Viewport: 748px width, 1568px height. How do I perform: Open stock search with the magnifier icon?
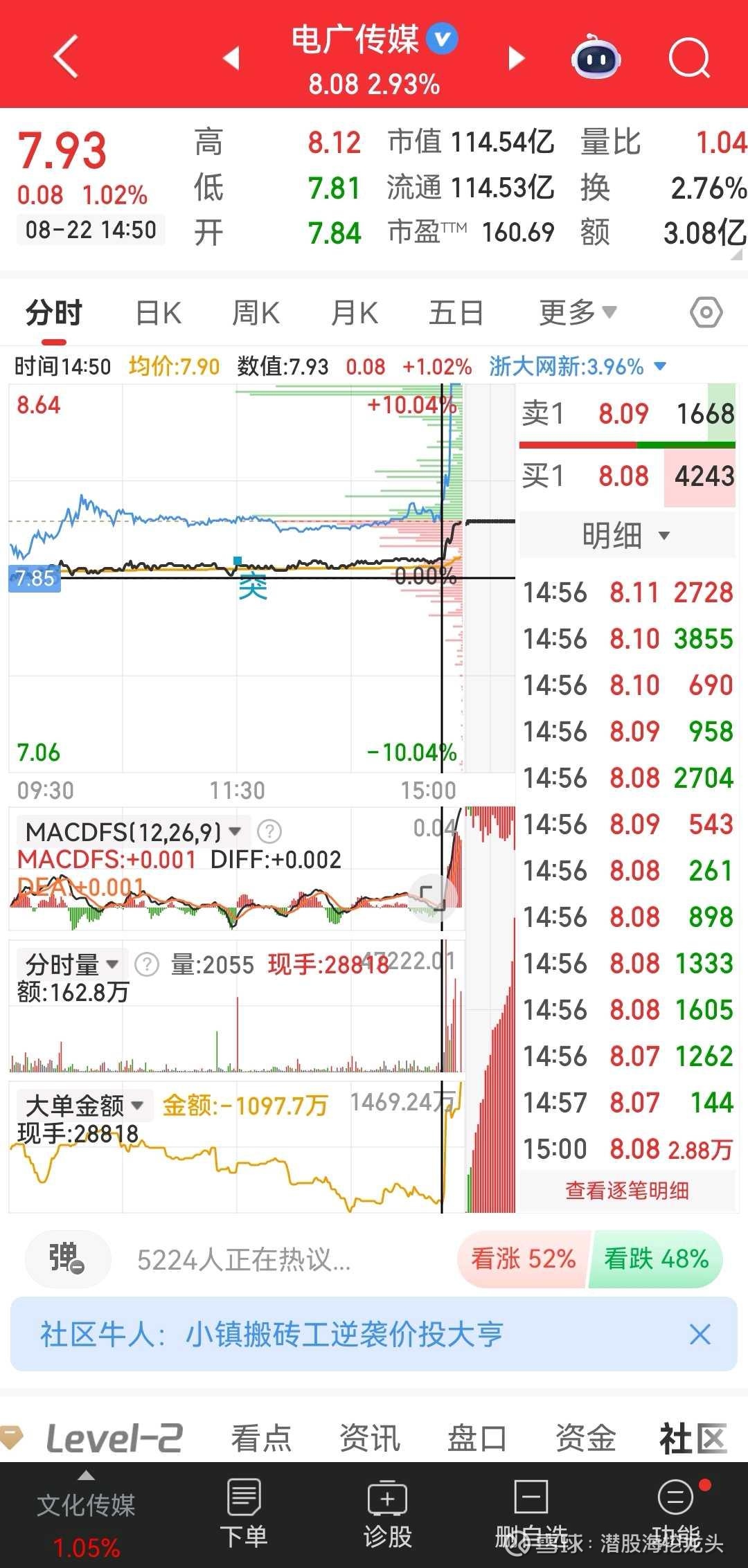690,57
